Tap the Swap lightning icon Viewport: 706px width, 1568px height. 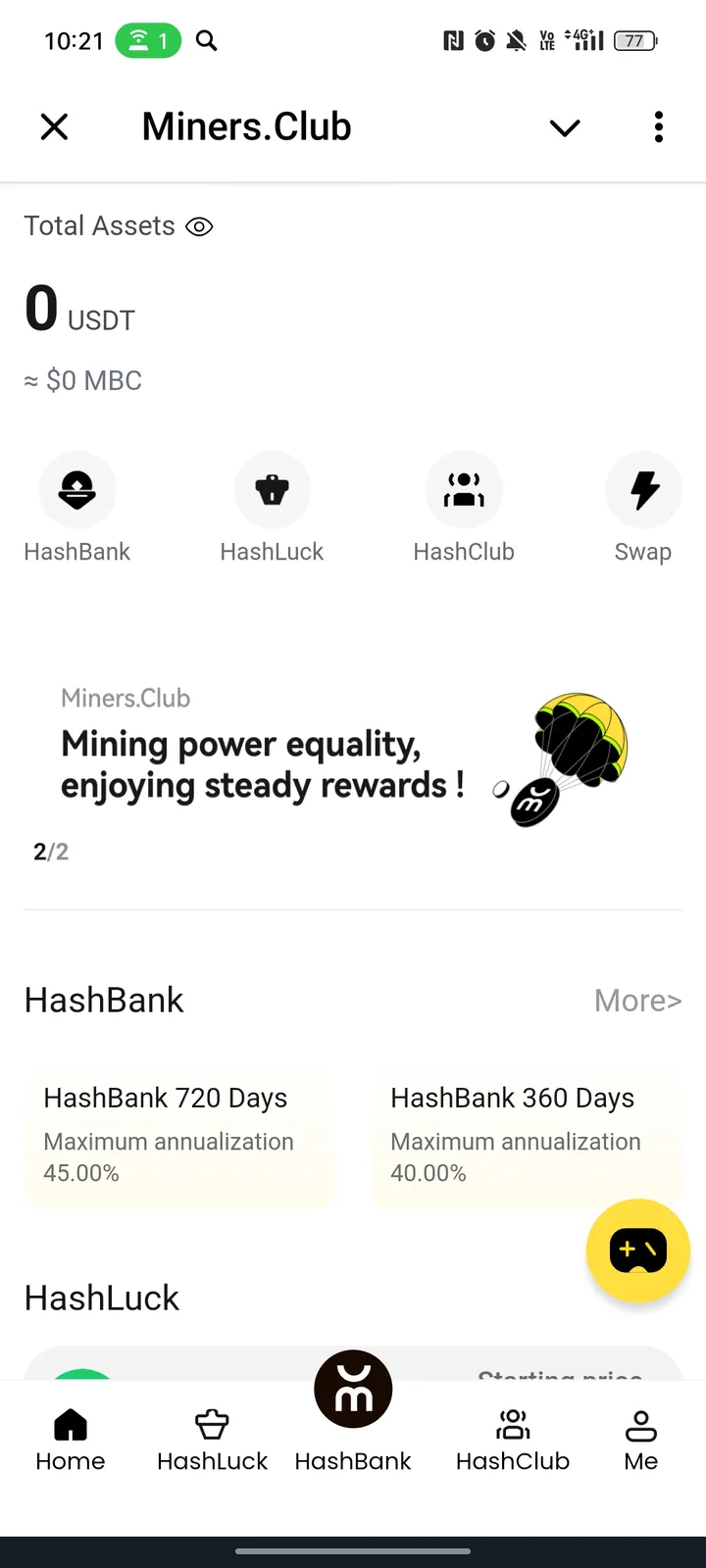[x=643, y=489]
